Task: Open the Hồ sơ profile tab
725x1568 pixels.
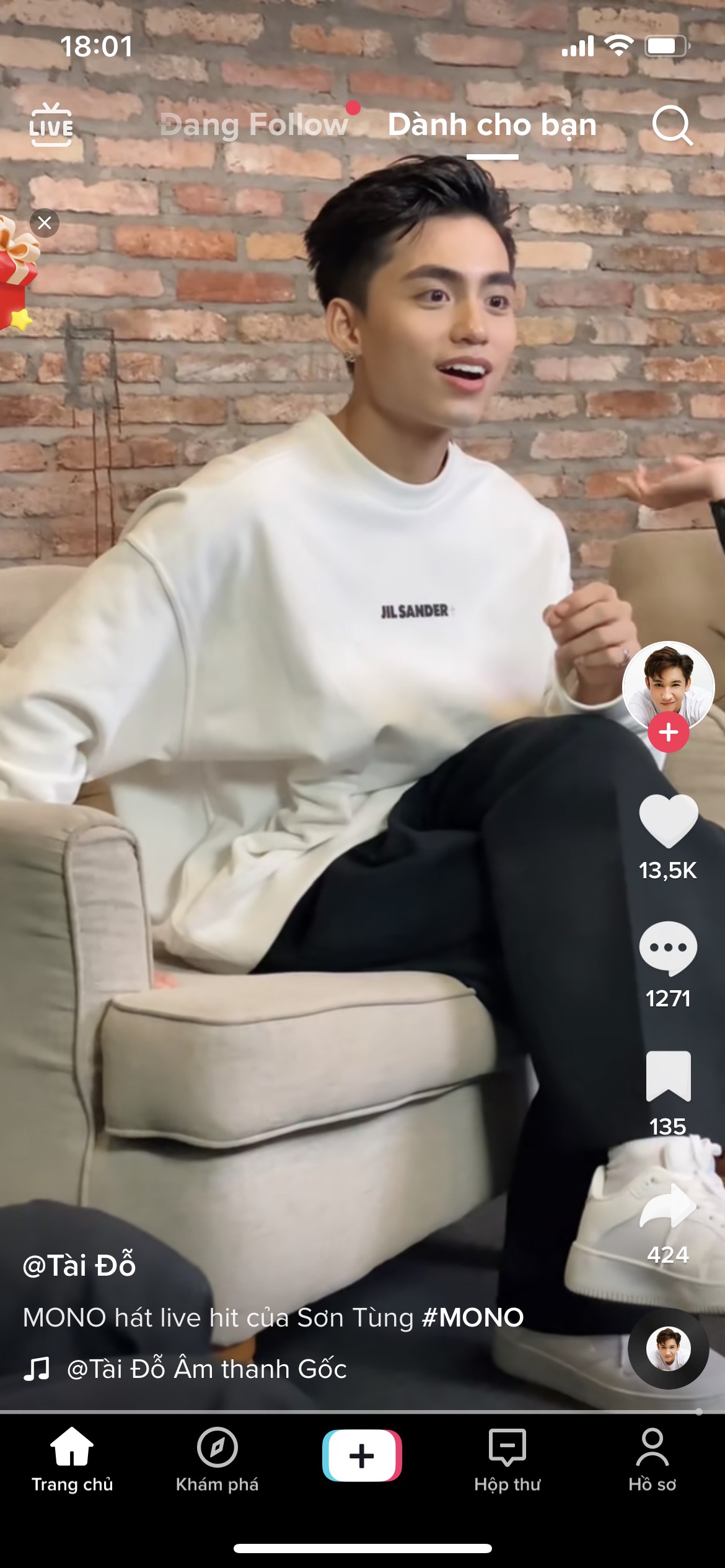Action: (652, 1459)
